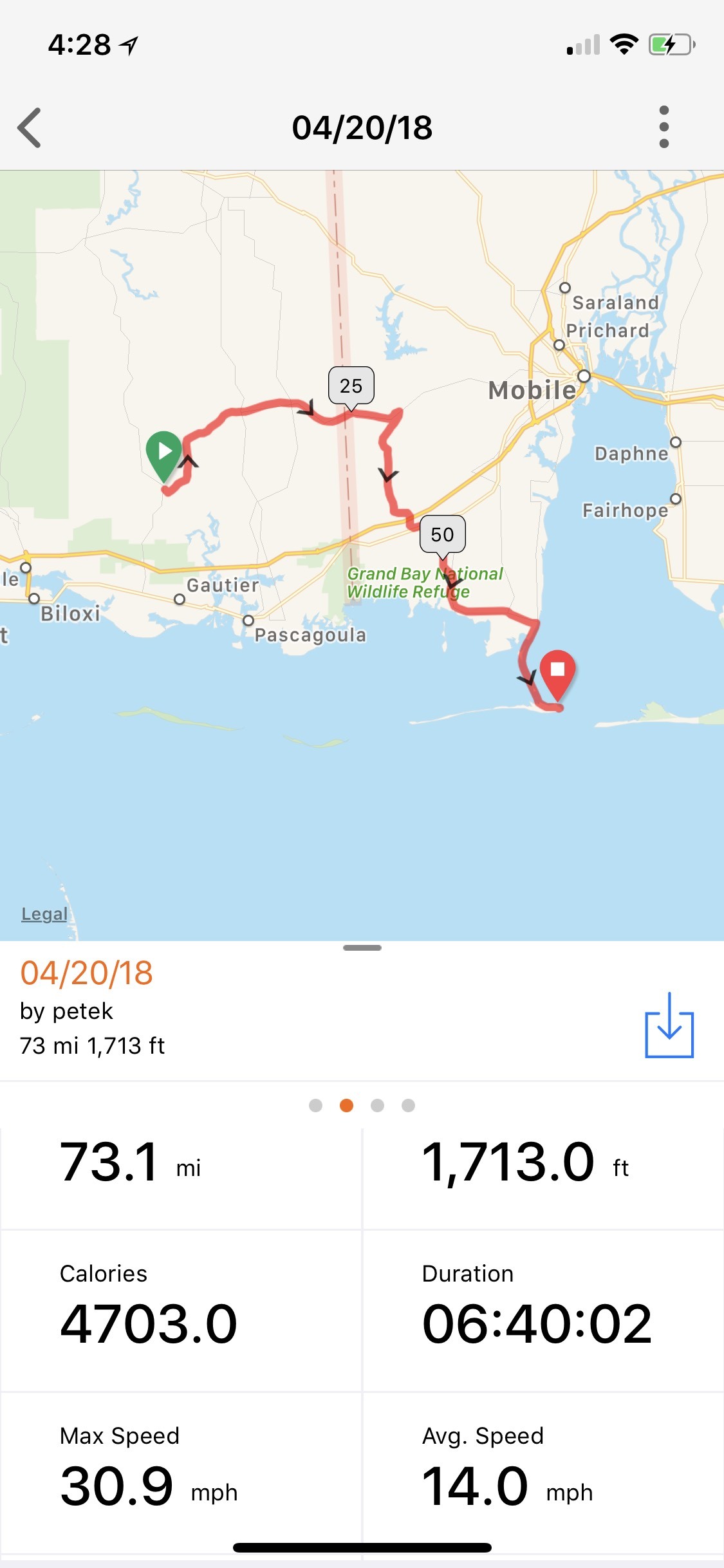The width and height of the screenshot is (724, 1568).
Task: Open the three-dot overflow menu
Action: pyautogui.click(x=664, y=127)
